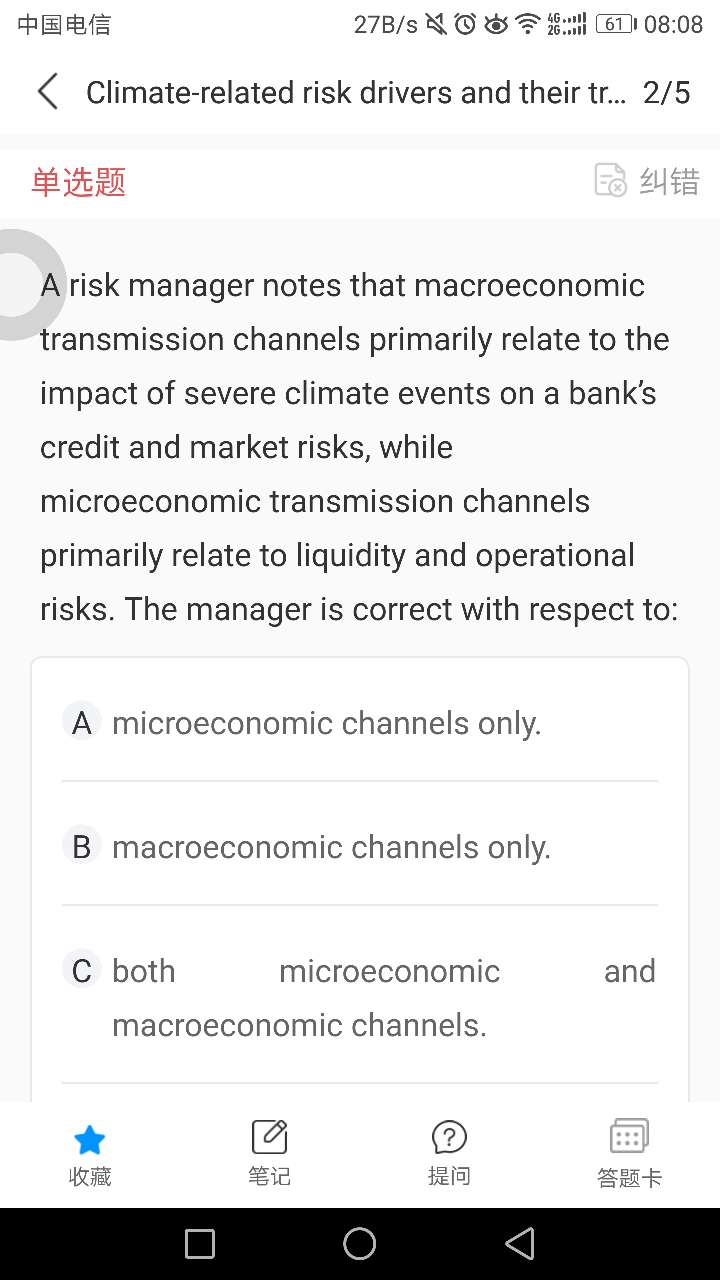Ask a question via 提问
Viewport: 720px width, 1280px height.
coord(449,1154)
